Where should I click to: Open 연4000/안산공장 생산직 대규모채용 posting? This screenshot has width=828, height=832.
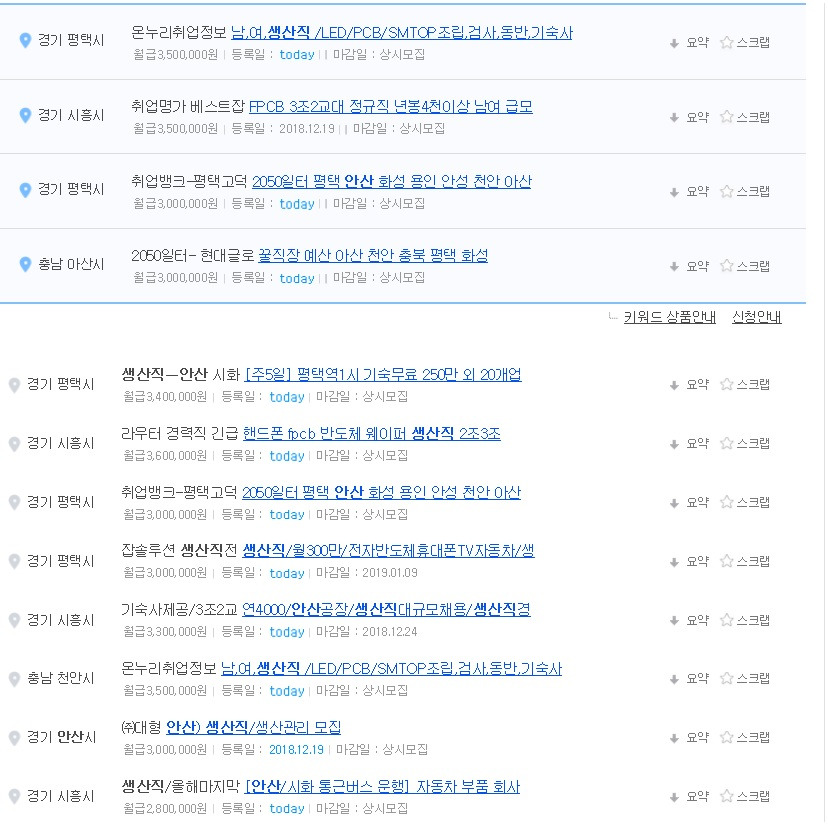click(386, 610)
